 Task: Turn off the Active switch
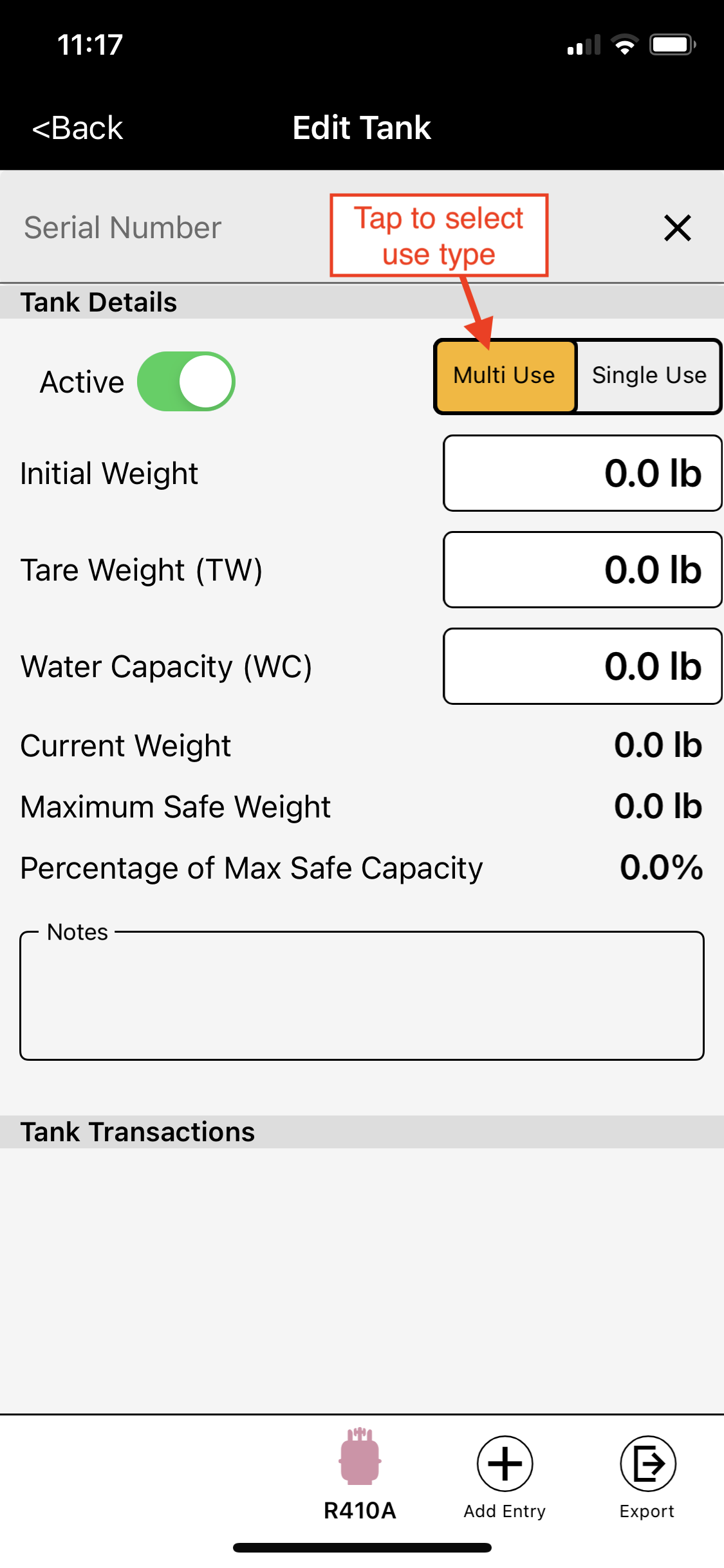point(186,382)
